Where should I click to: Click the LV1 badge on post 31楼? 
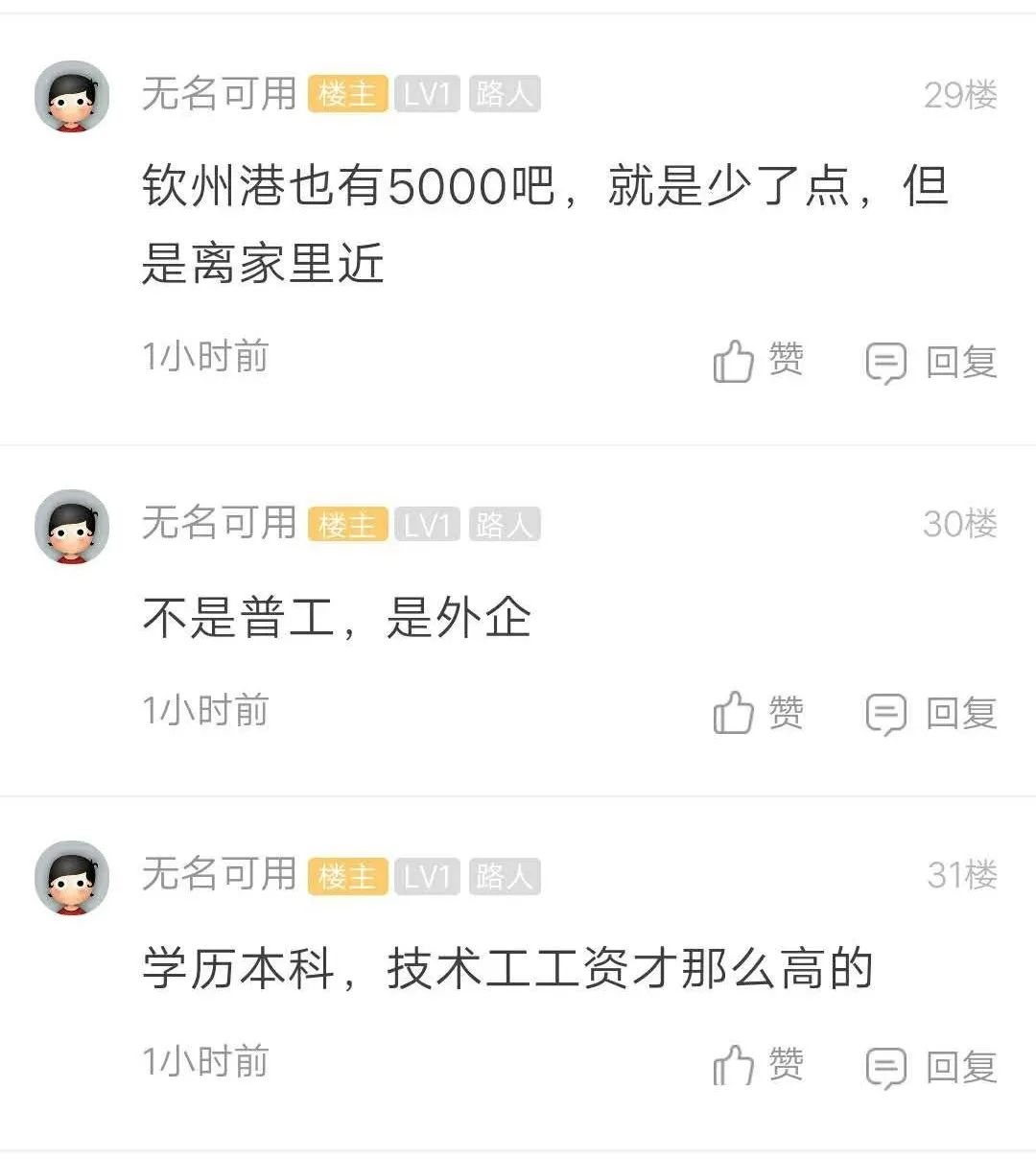point(426,876)
